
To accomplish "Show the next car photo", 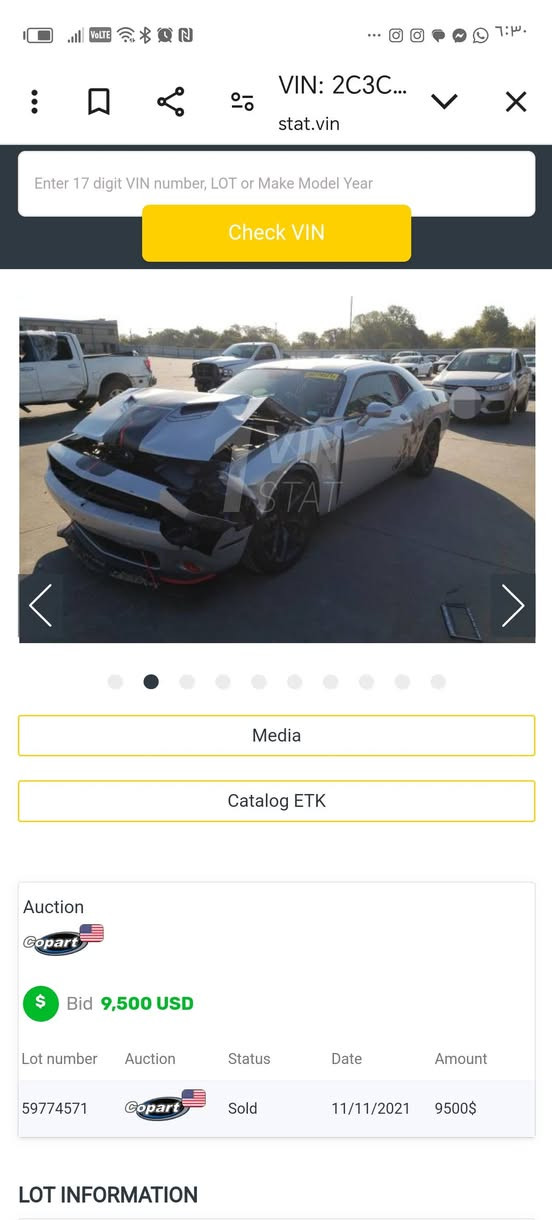I will coord(513,606).
